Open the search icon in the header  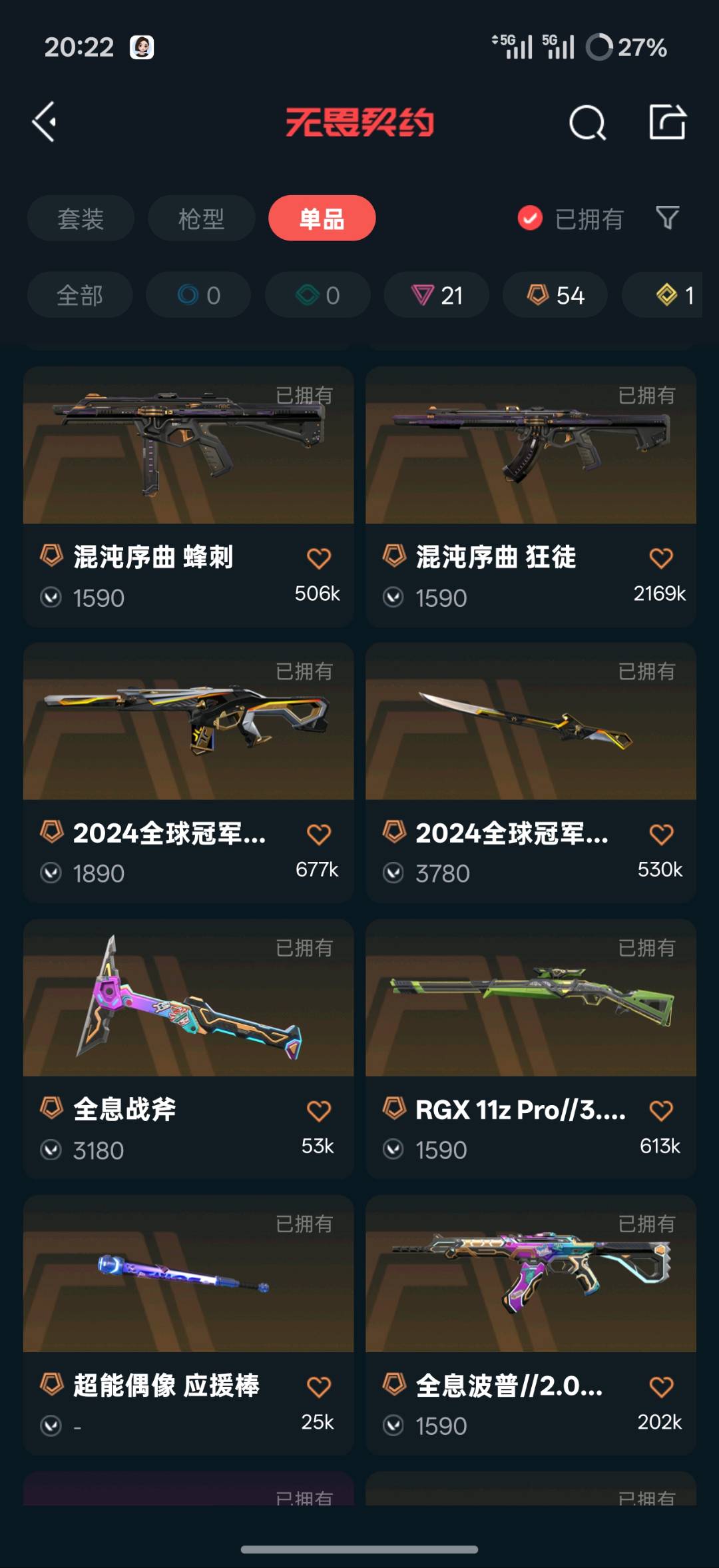click(587, 123)
